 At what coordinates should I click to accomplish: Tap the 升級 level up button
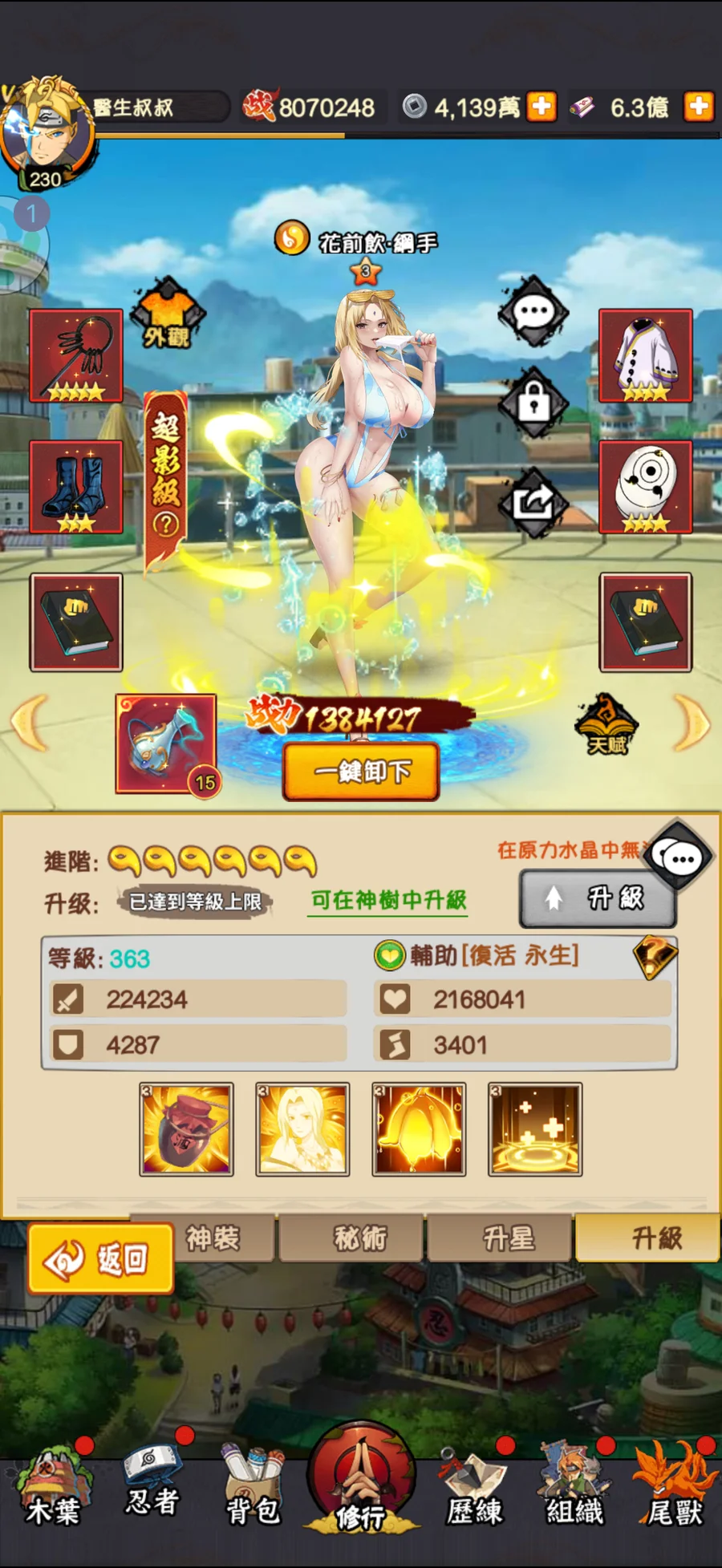click(598, 898)
